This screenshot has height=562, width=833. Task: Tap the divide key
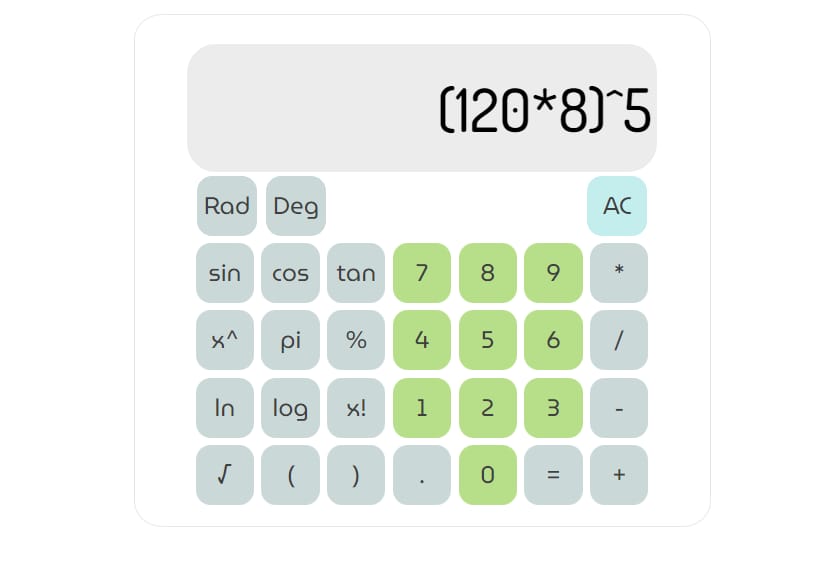tap(619, 340)
